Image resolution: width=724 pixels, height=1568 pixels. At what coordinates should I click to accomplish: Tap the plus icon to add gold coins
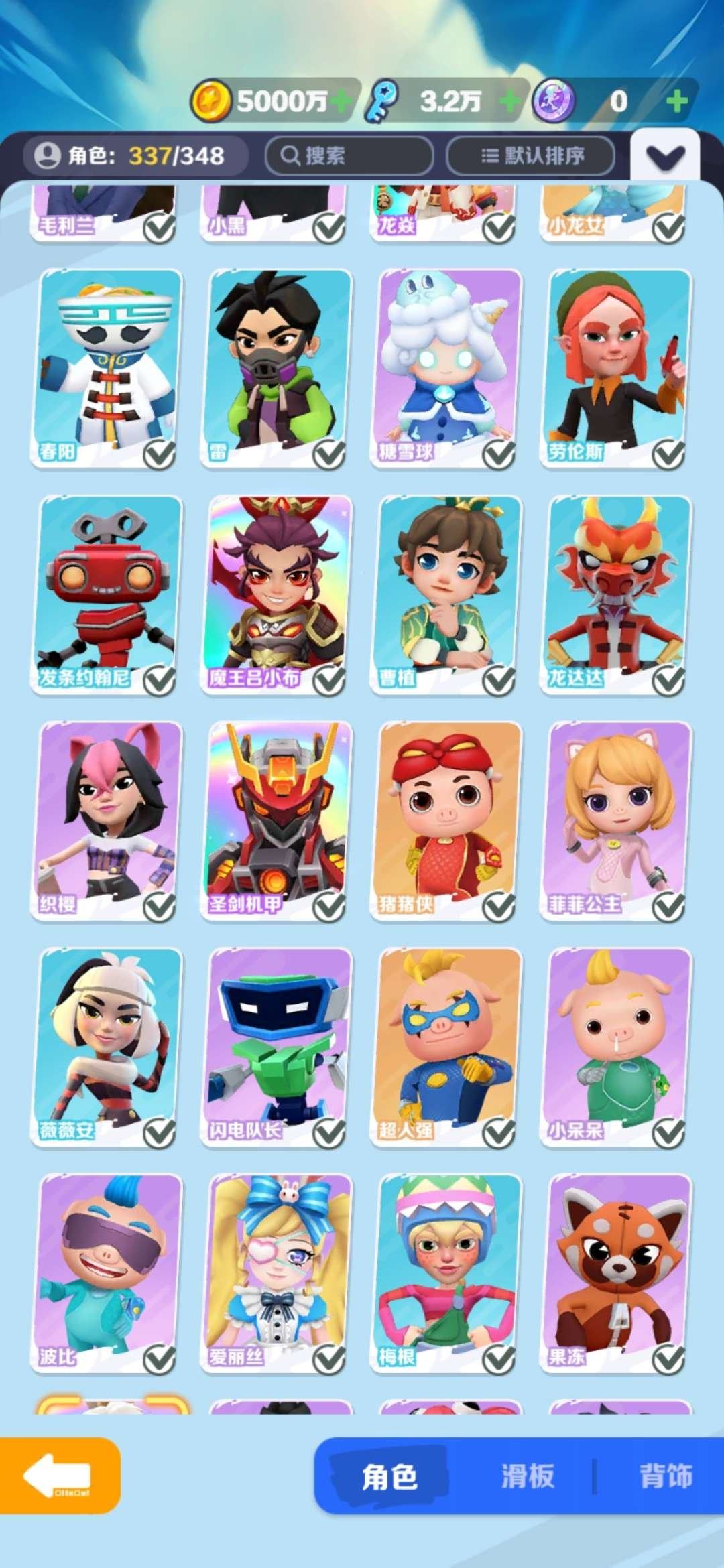[340, 102]
